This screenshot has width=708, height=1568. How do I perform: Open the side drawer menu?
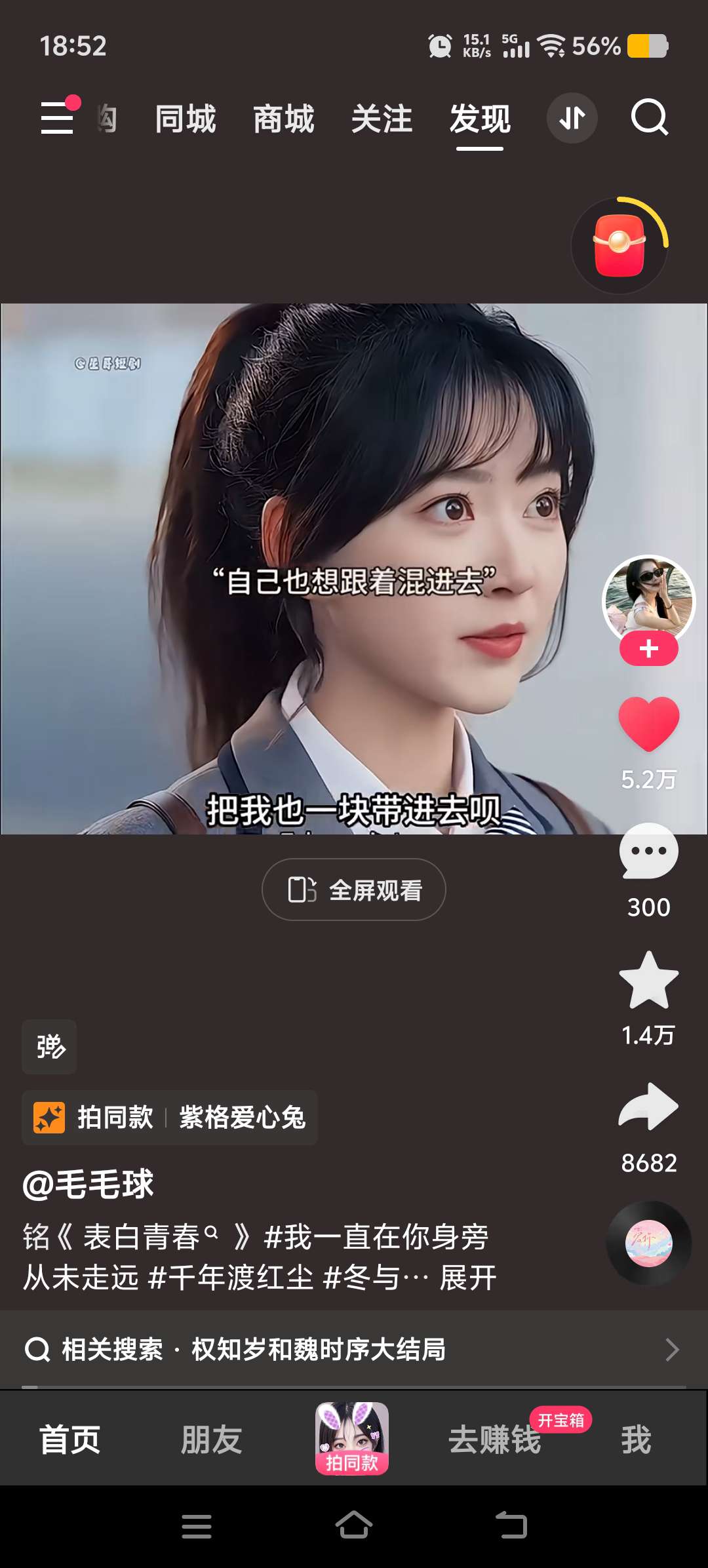pyautogui.click(x=58, y=118)
